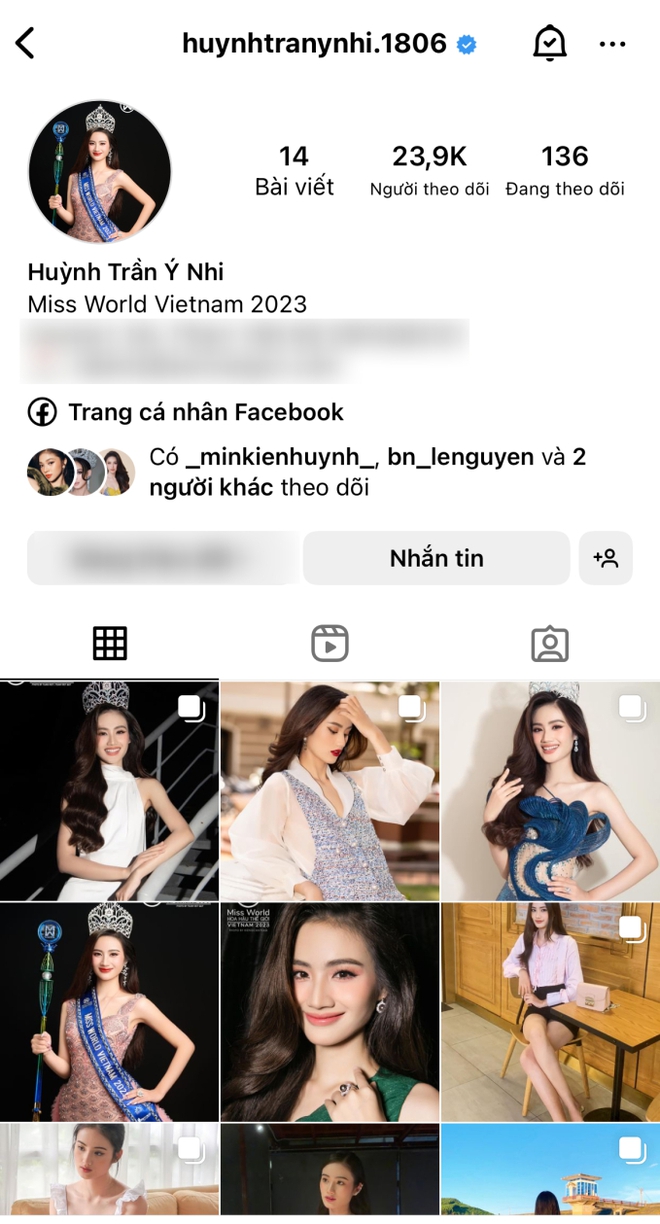660x1224 pixels.
Task: Open the scepter and blue sash post
Action: point(109,1011)
